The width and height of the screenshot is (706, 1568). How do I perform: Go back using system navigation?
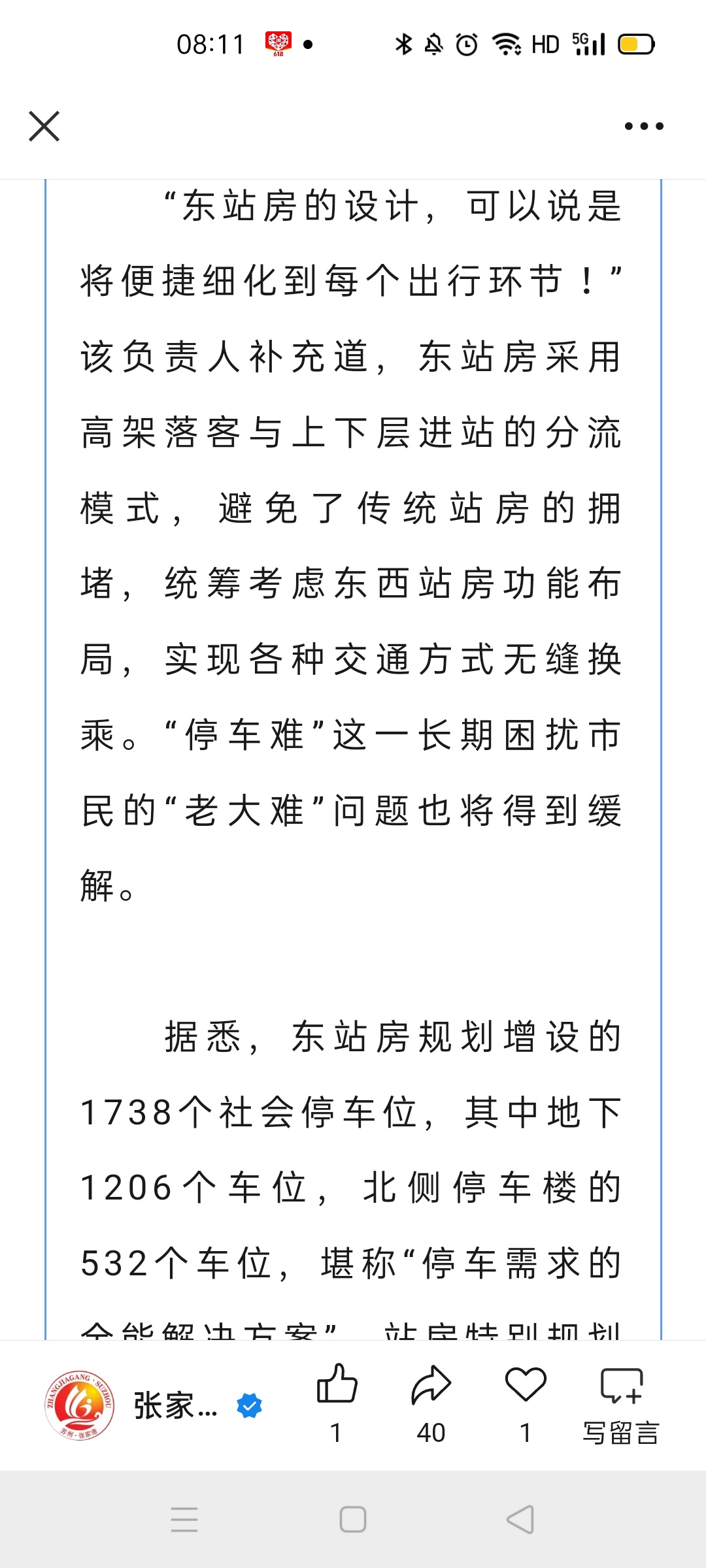pos(520,1519)
